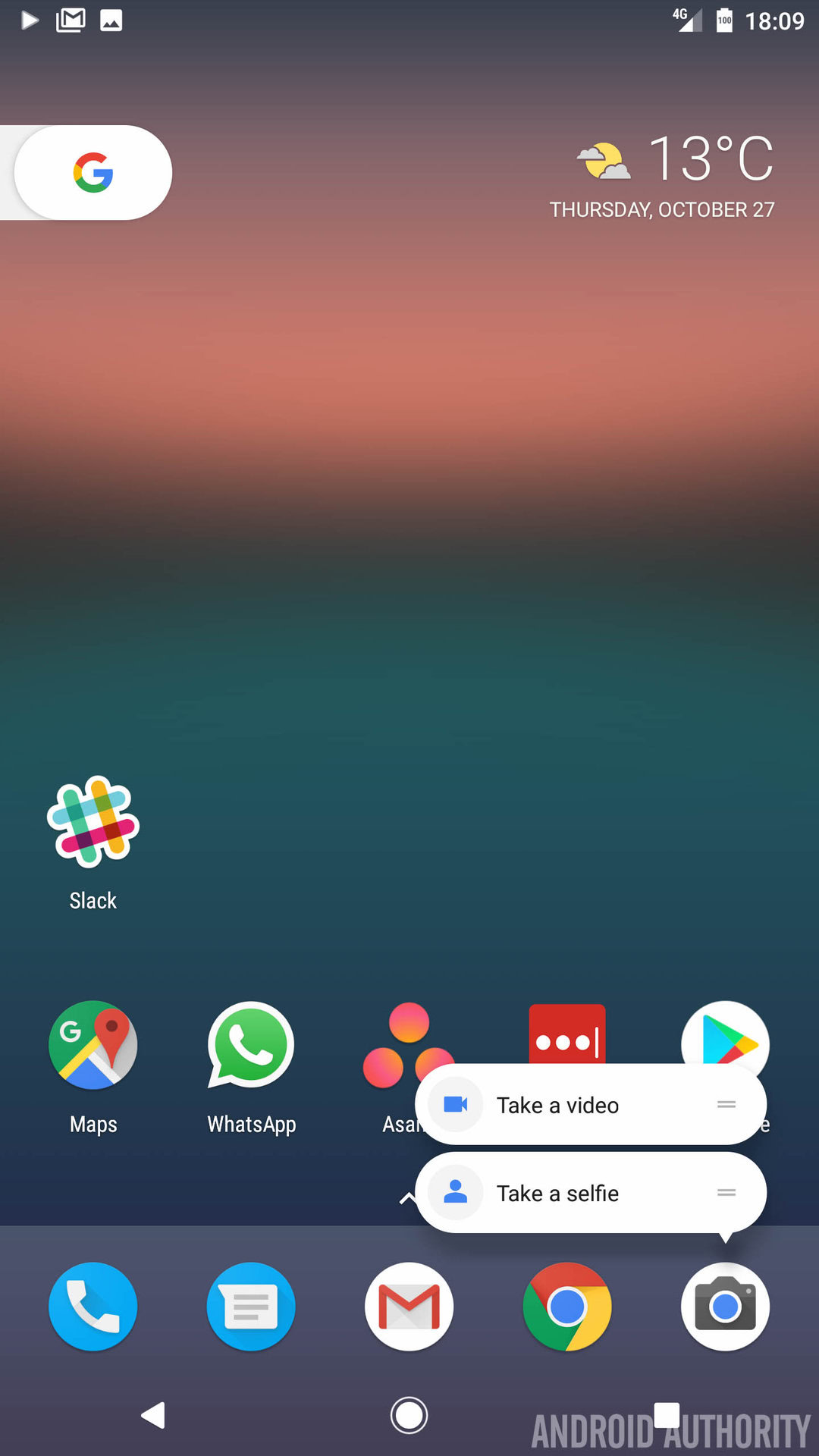Launch WhatsApp

pos(251,1045)
